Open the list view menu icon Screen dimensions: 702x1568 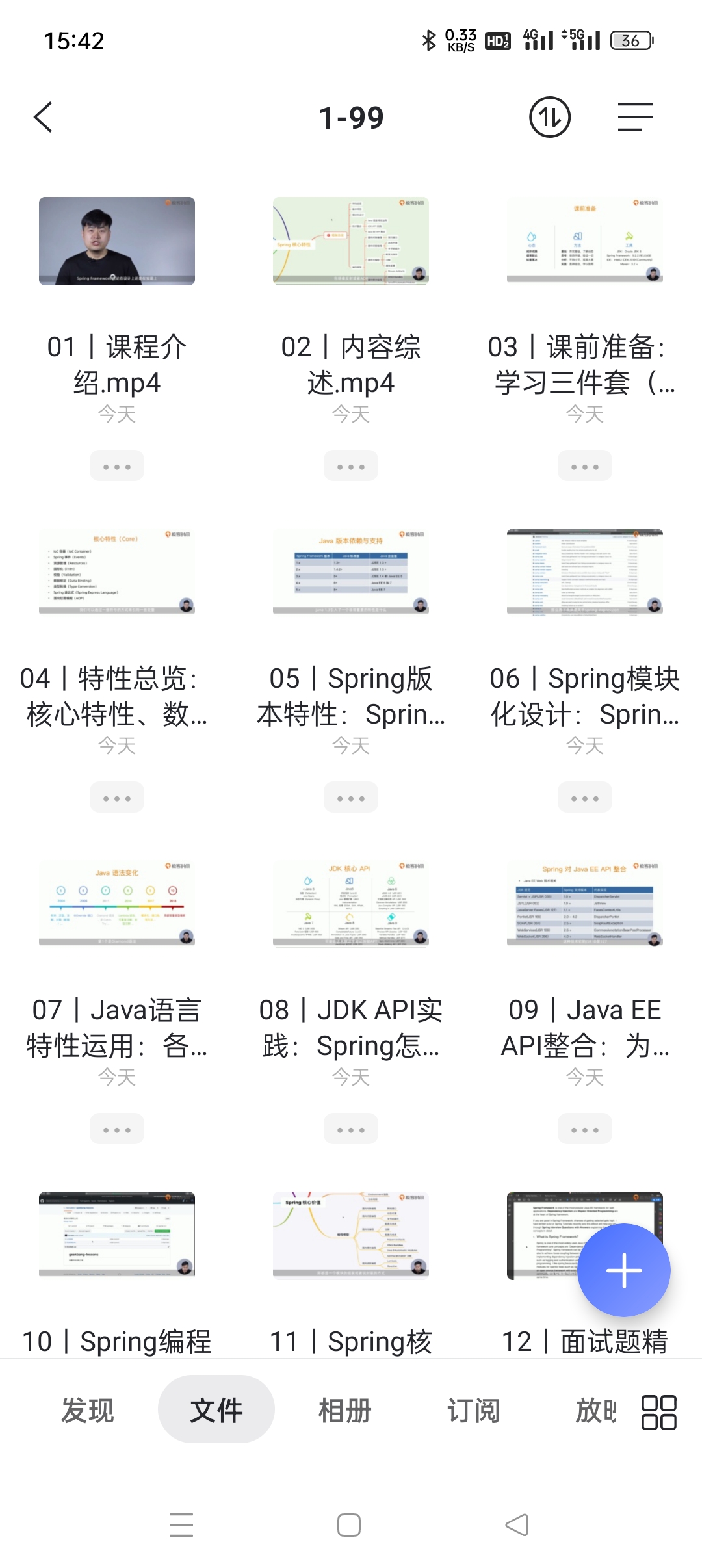pos(635,118)
